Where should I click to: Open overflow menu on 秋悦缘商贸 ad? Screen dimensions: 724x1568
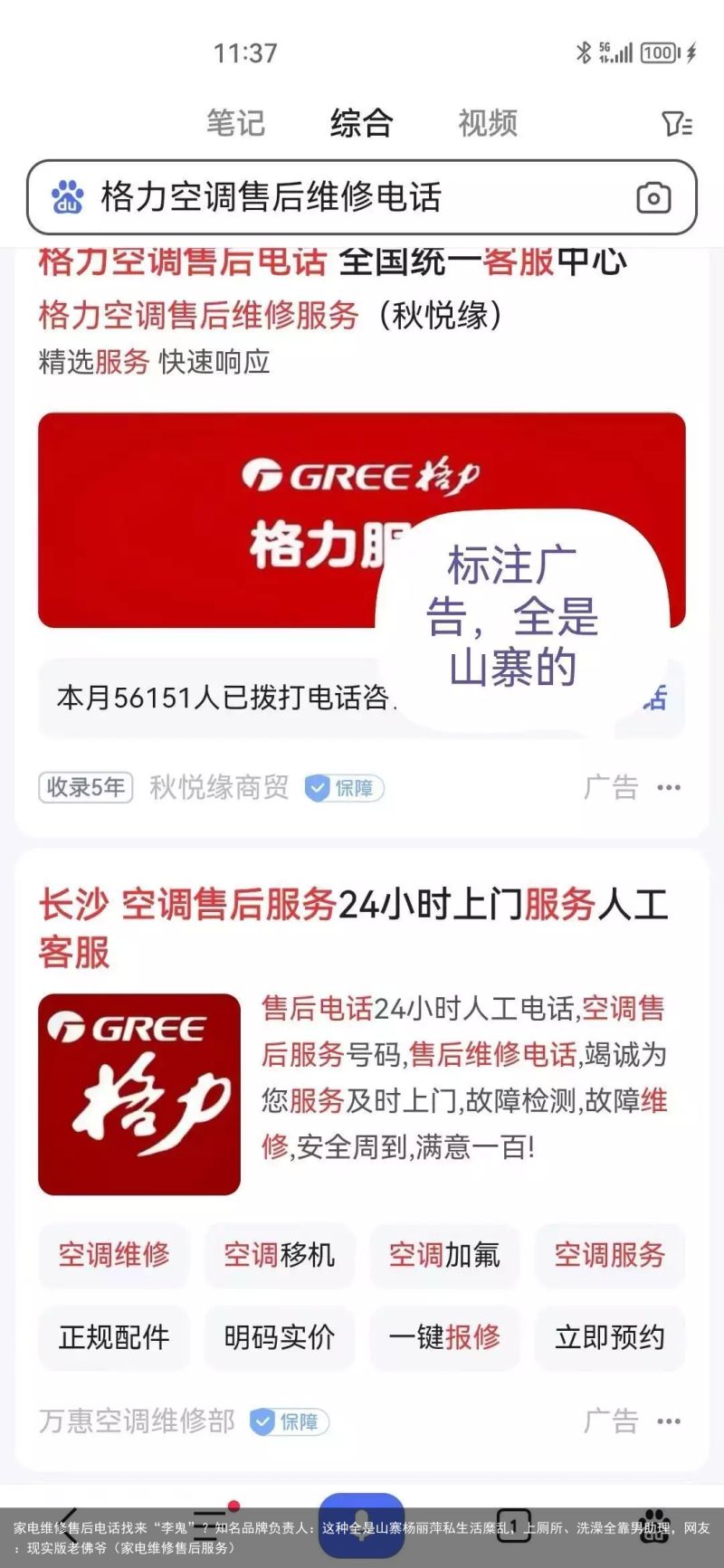tap(669, 788)
